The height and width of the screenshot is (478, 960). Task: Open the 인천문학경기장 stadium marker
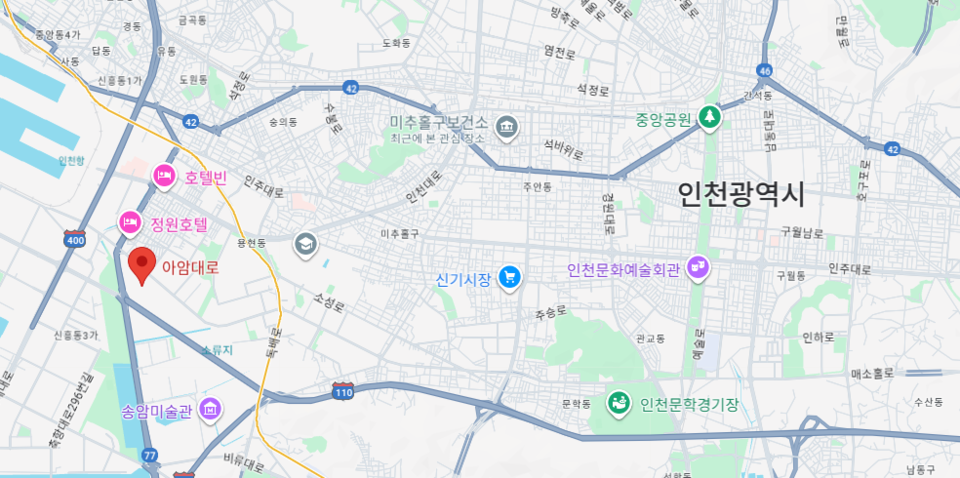point(620,403)
